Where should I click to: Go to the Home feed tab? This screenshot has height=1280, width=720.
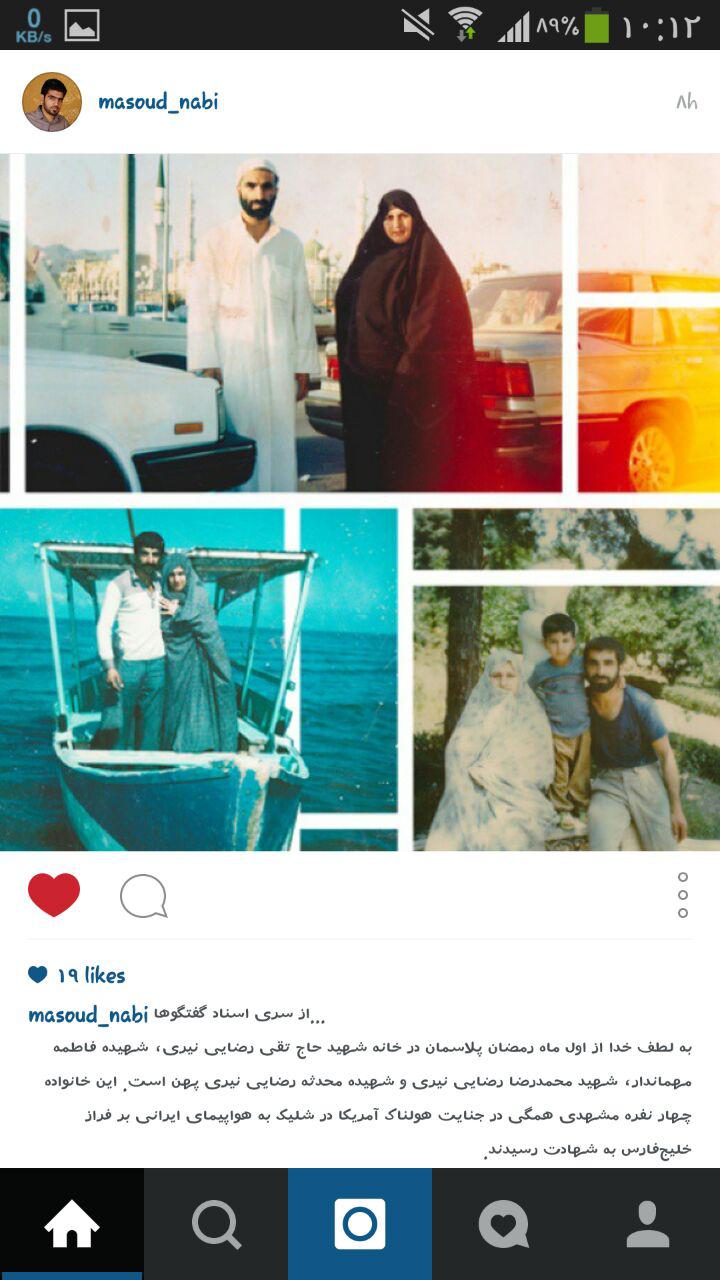[x=72, y=1224]
